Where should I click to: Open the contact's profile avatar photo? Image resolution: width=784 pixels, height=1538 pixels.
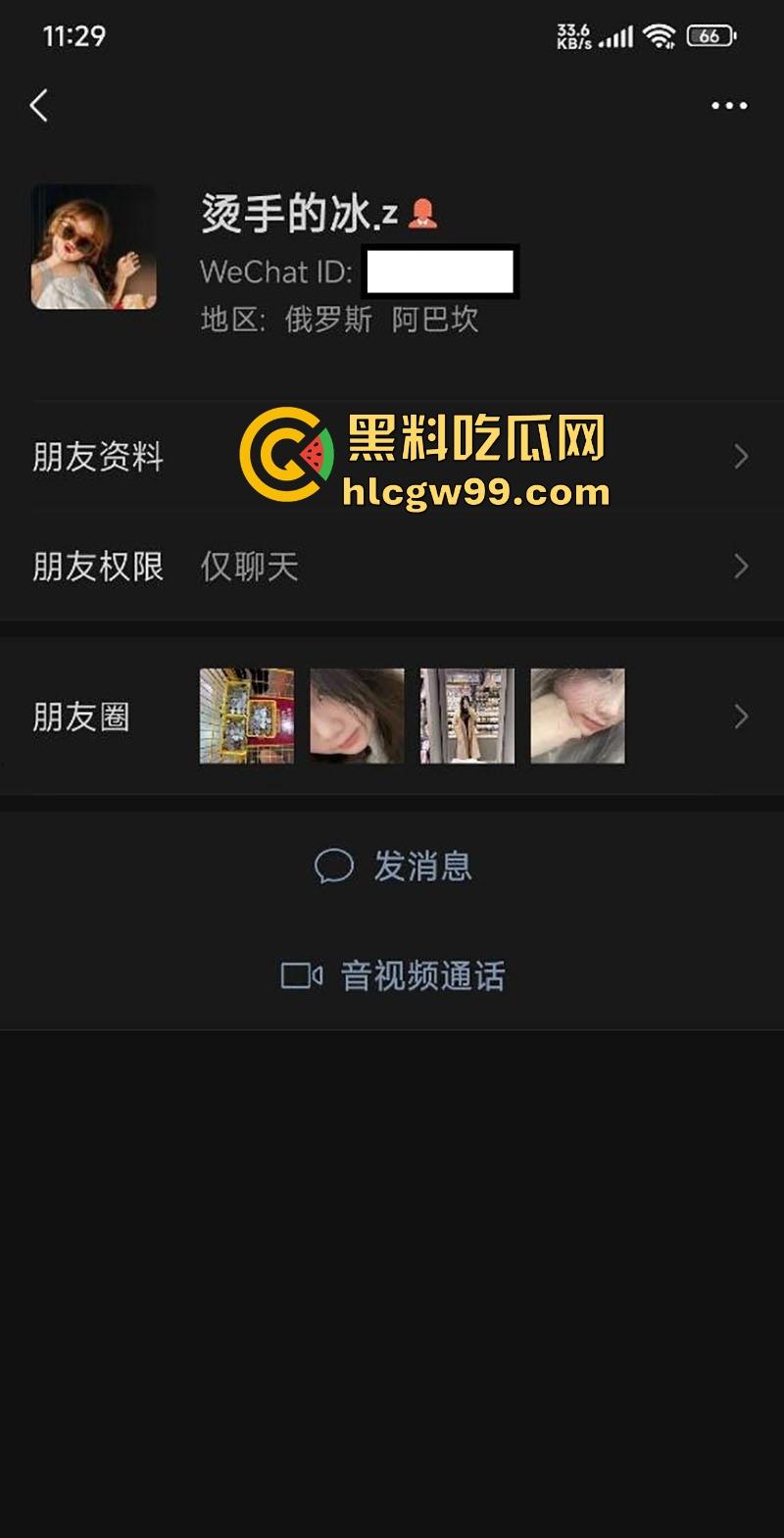(x=93, y=247)
